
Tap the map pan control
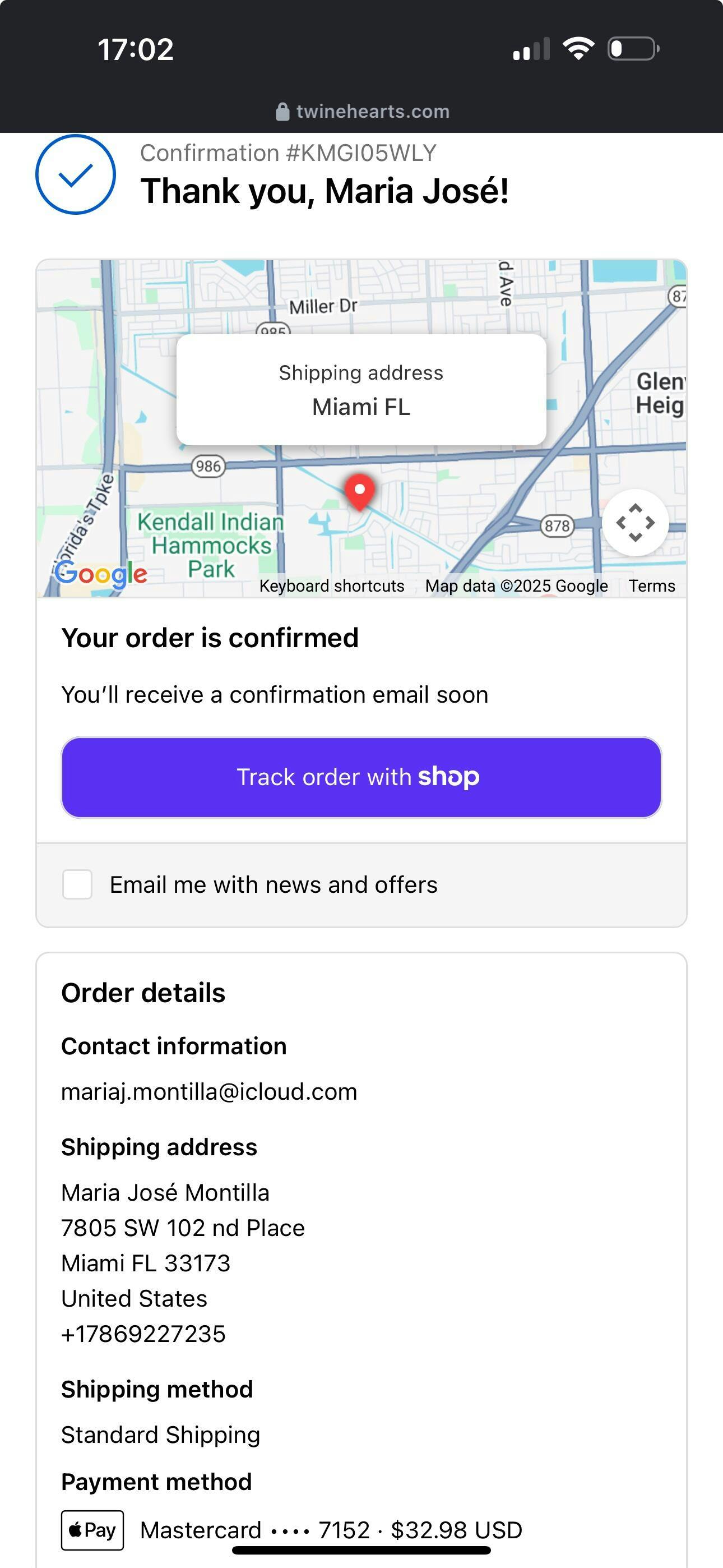coord(635,523)
